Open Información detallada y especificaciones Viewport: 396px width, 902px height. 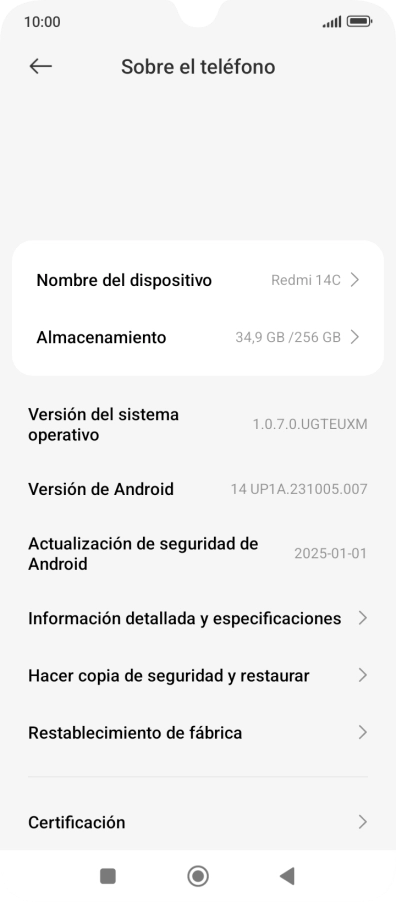point(198,618)
